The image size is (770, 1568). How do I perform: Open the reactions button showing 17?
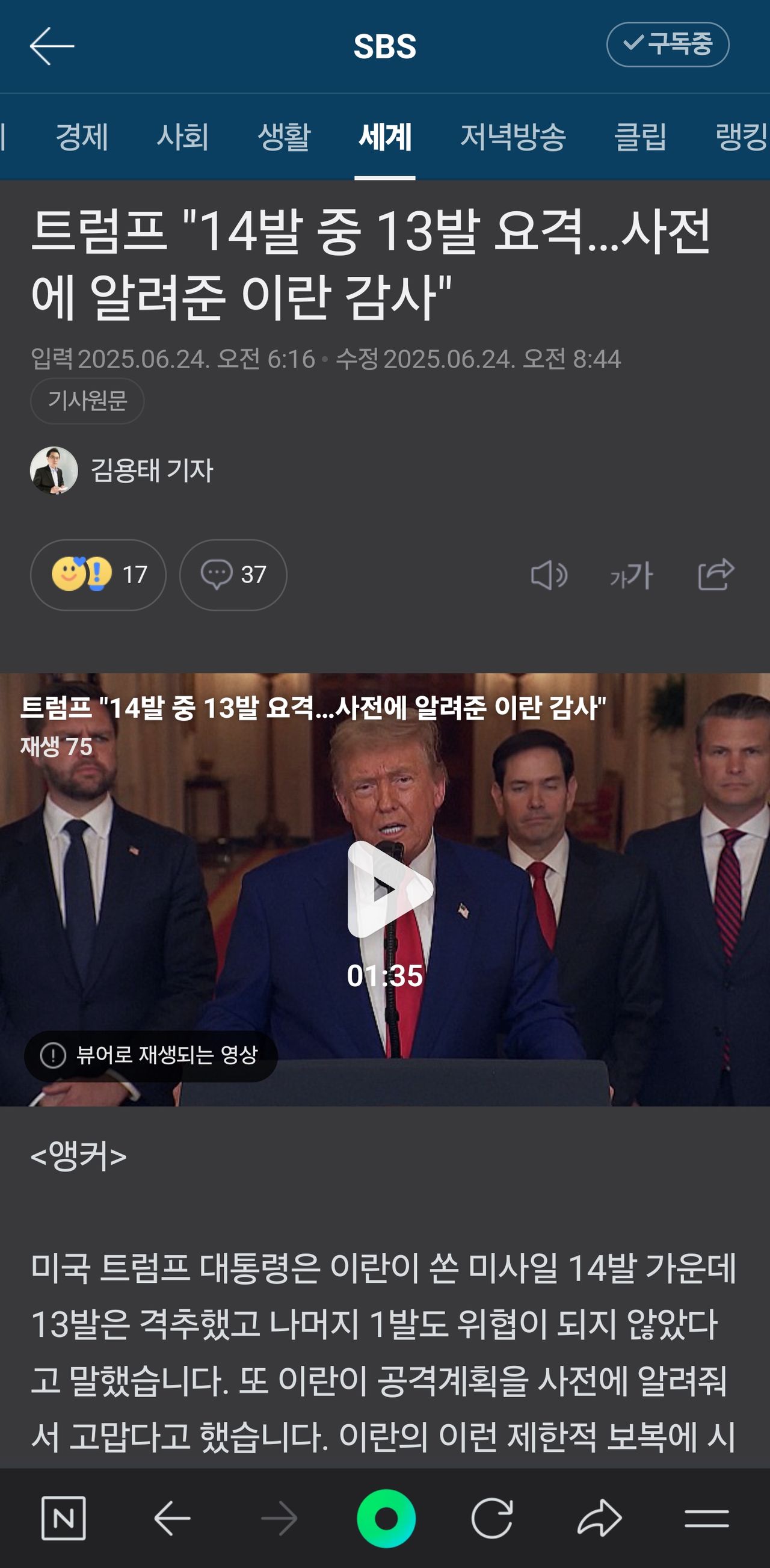(x=98, y=575)
